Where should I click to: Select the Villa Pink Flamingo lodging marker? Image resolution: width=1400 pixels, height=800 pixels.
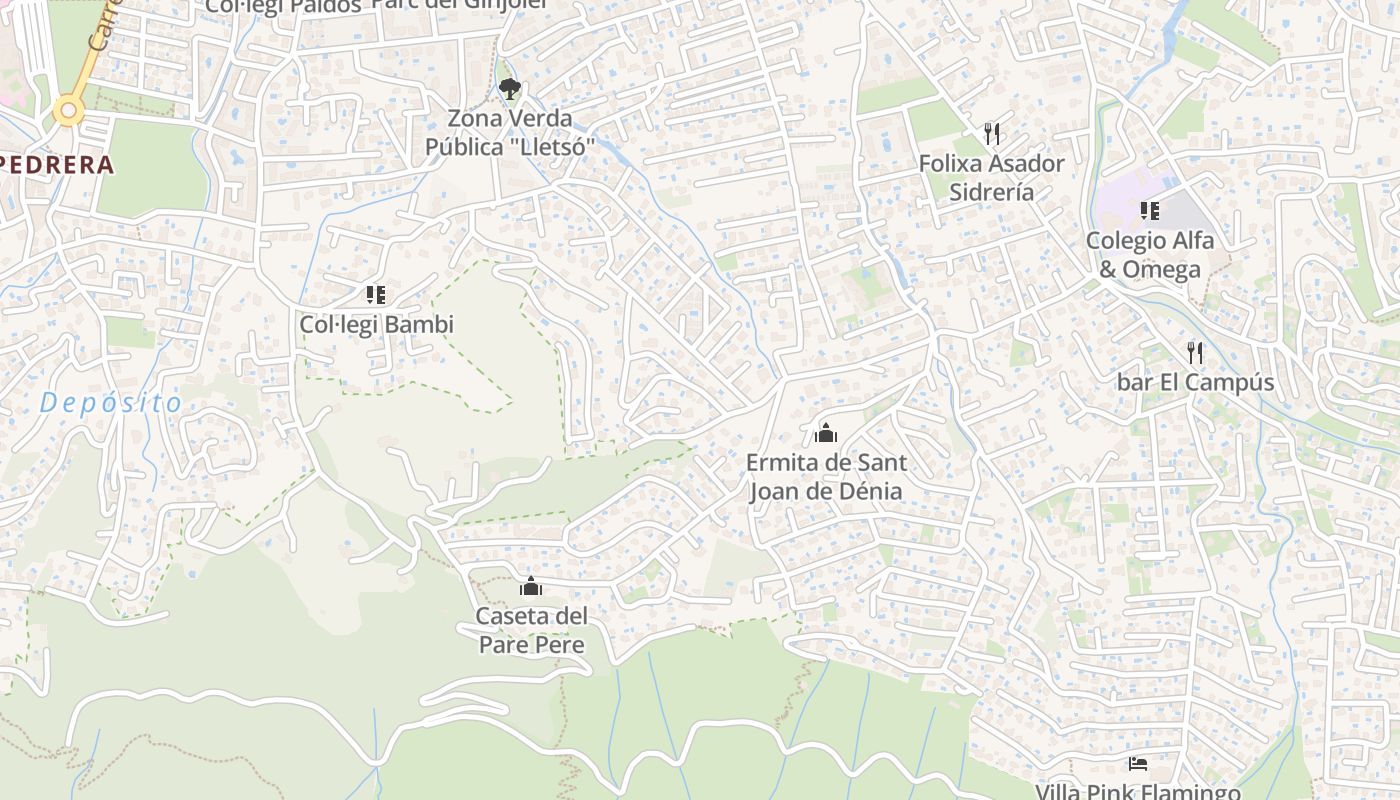click(x=1138, y=764)
